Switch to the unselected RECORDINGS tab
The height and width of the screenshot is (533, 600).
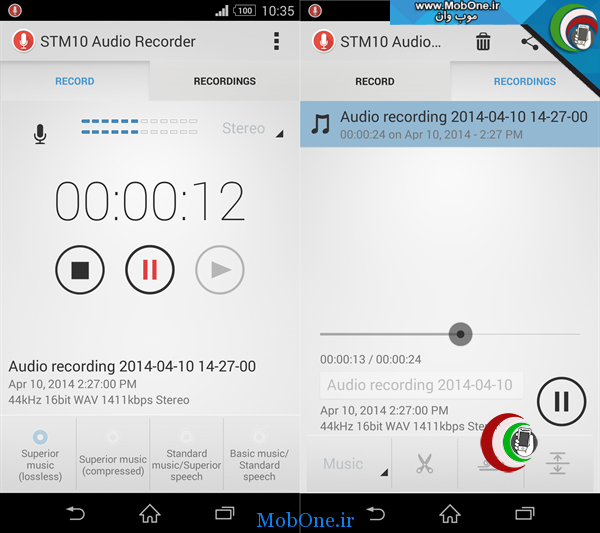tap(224, 81)
